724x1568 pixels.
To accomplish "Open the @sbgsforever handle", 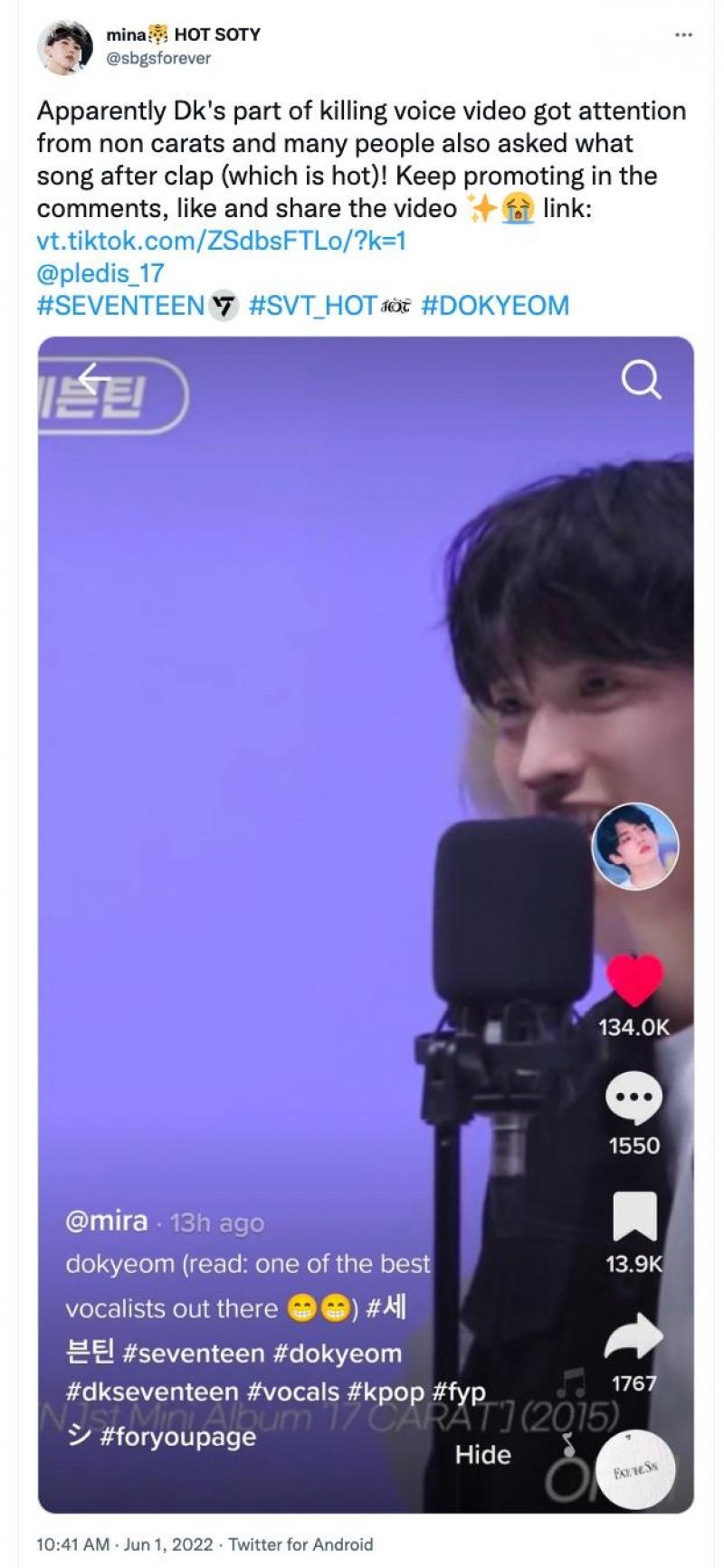I will 158,59.
